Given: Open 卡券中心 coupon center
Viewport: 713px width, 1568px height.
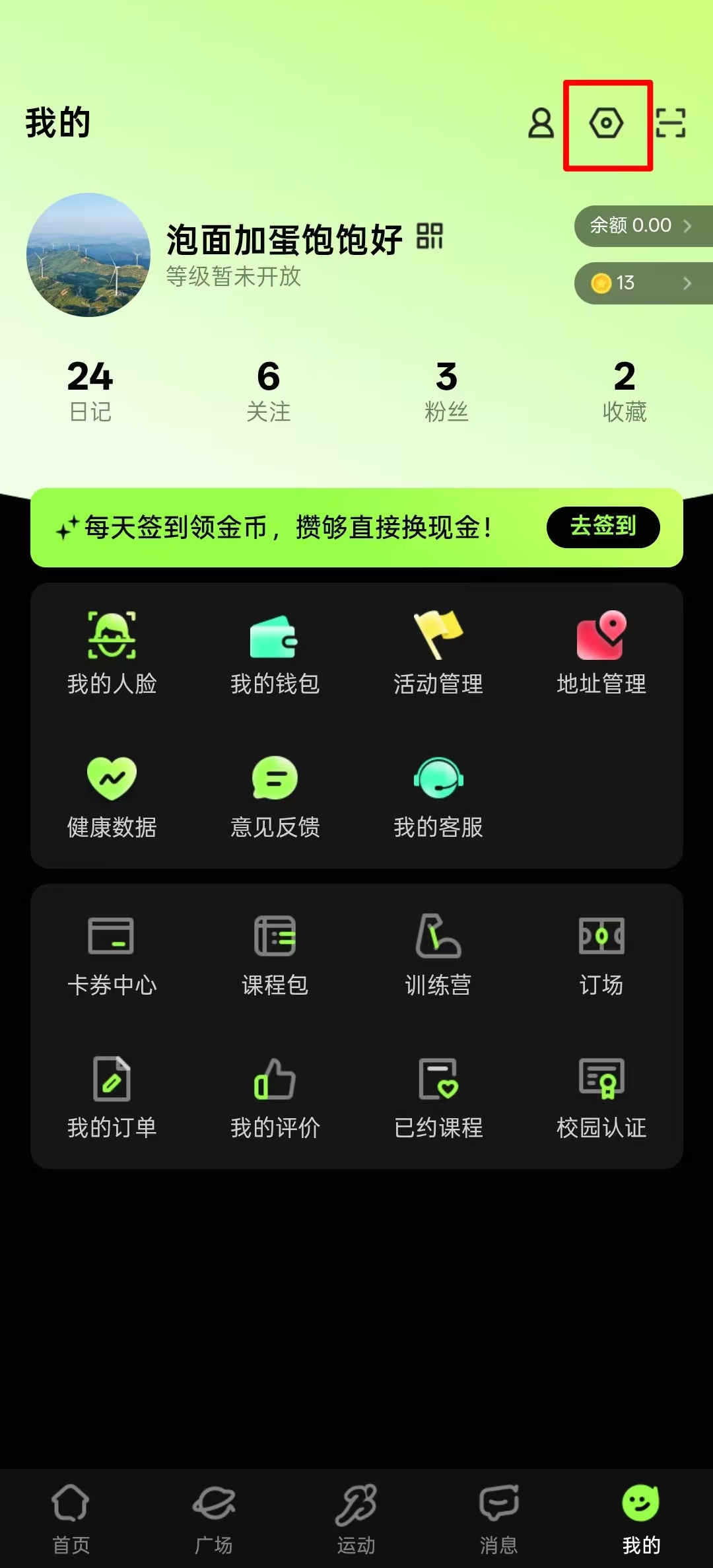Looking at the screenshot, I should click(112, 954).
